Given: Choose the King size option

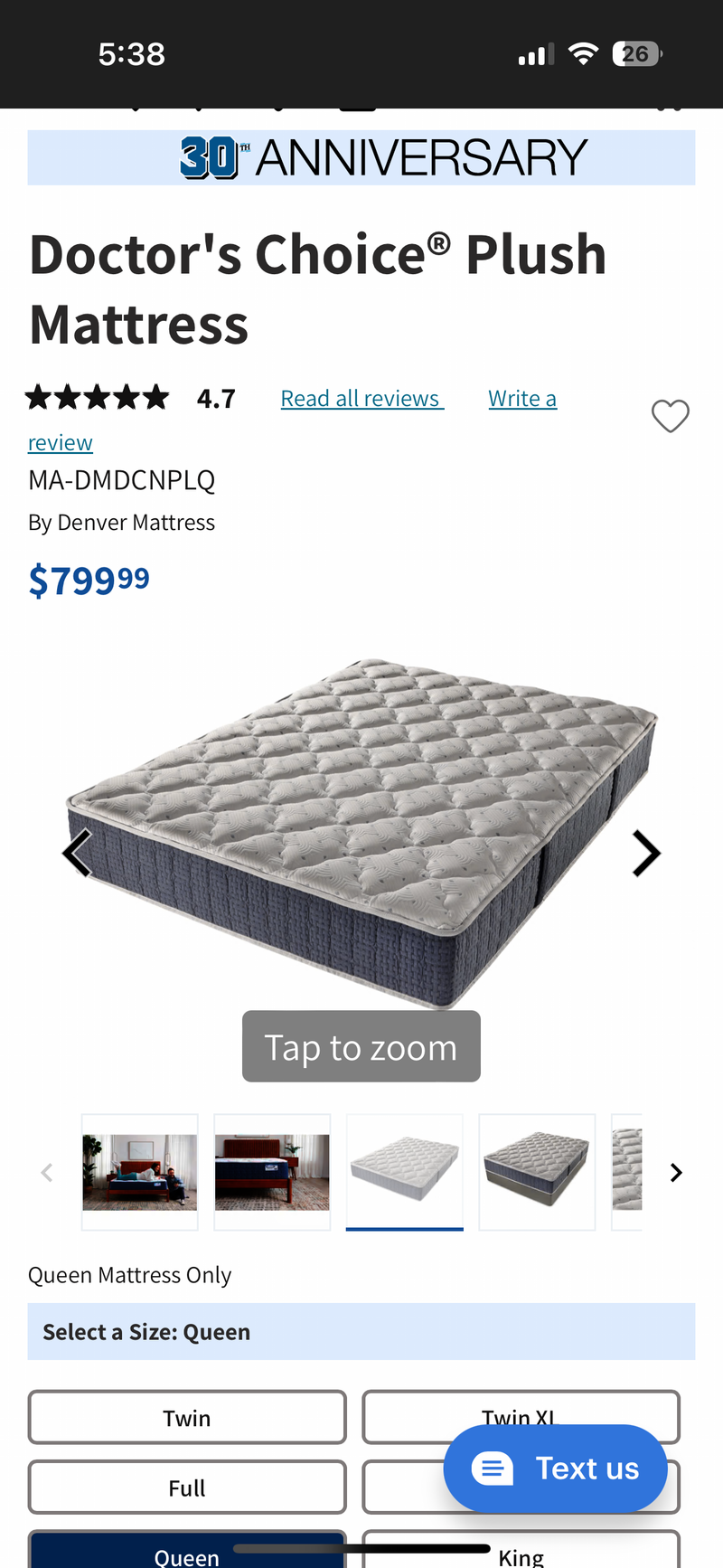Looking at the screenshot, I should click(521, 1554).
